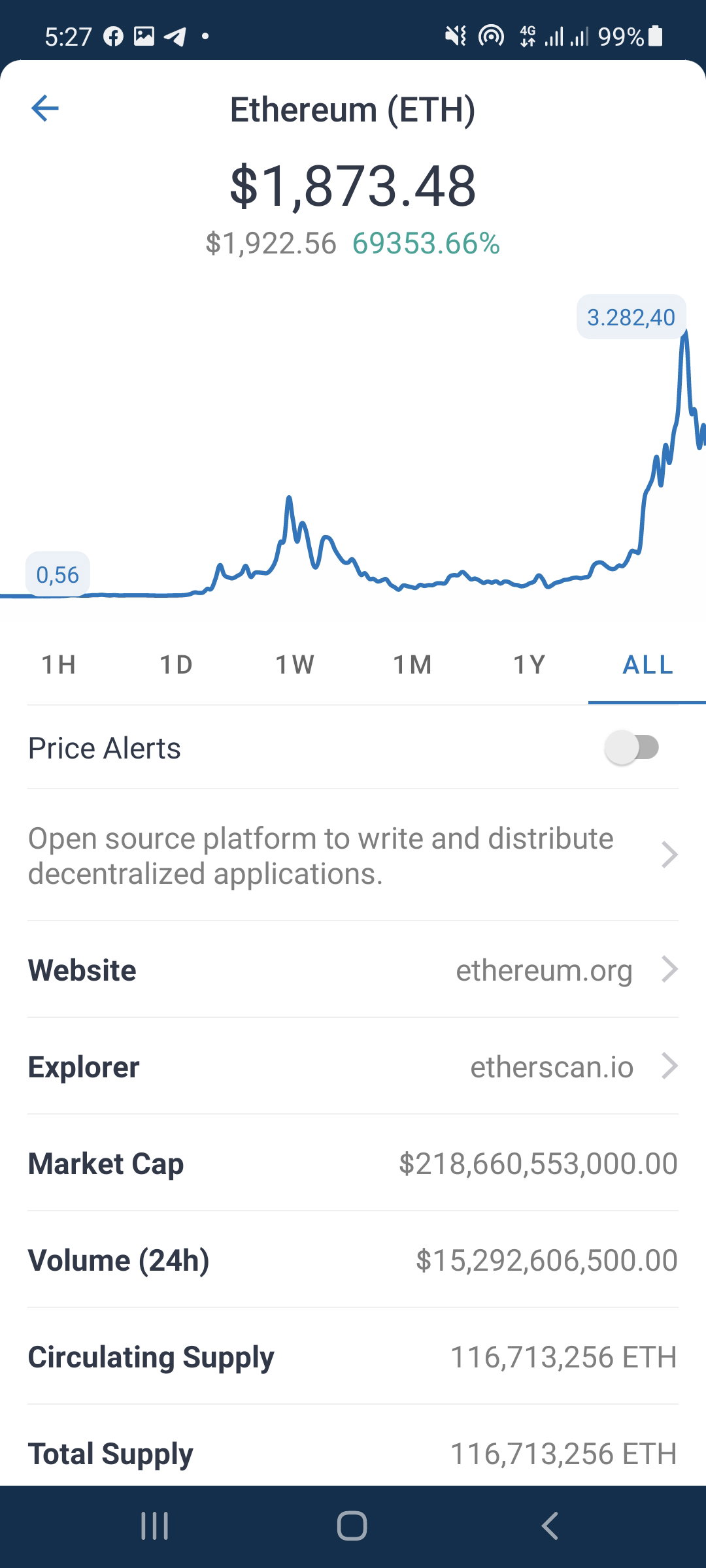Select the 1D chart range
This screenshot has height=1568, width=706.
(176, 665)
